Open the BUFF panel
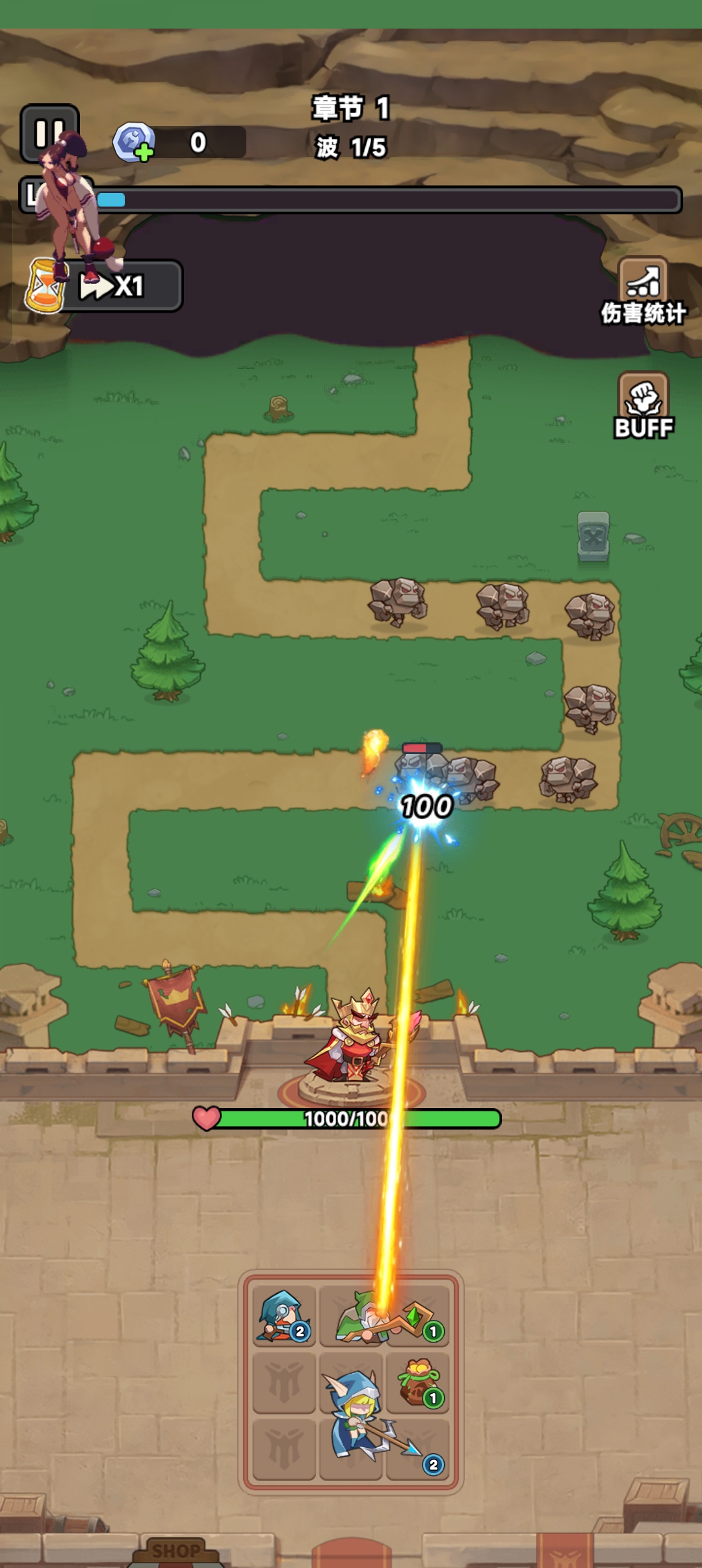 pos(643,405)
